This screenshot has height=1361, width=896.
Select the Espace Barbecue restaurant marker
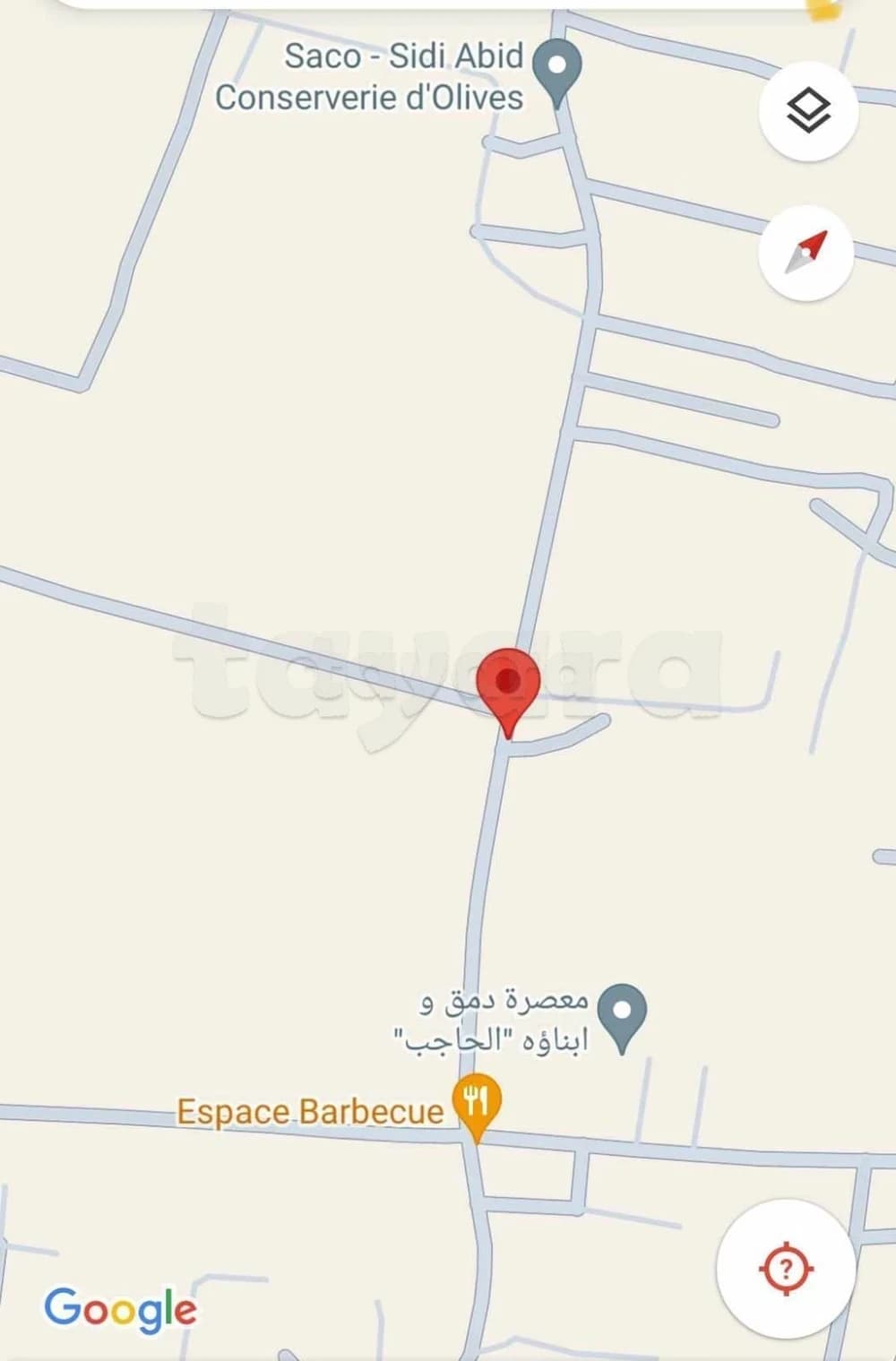(477, 1102)
